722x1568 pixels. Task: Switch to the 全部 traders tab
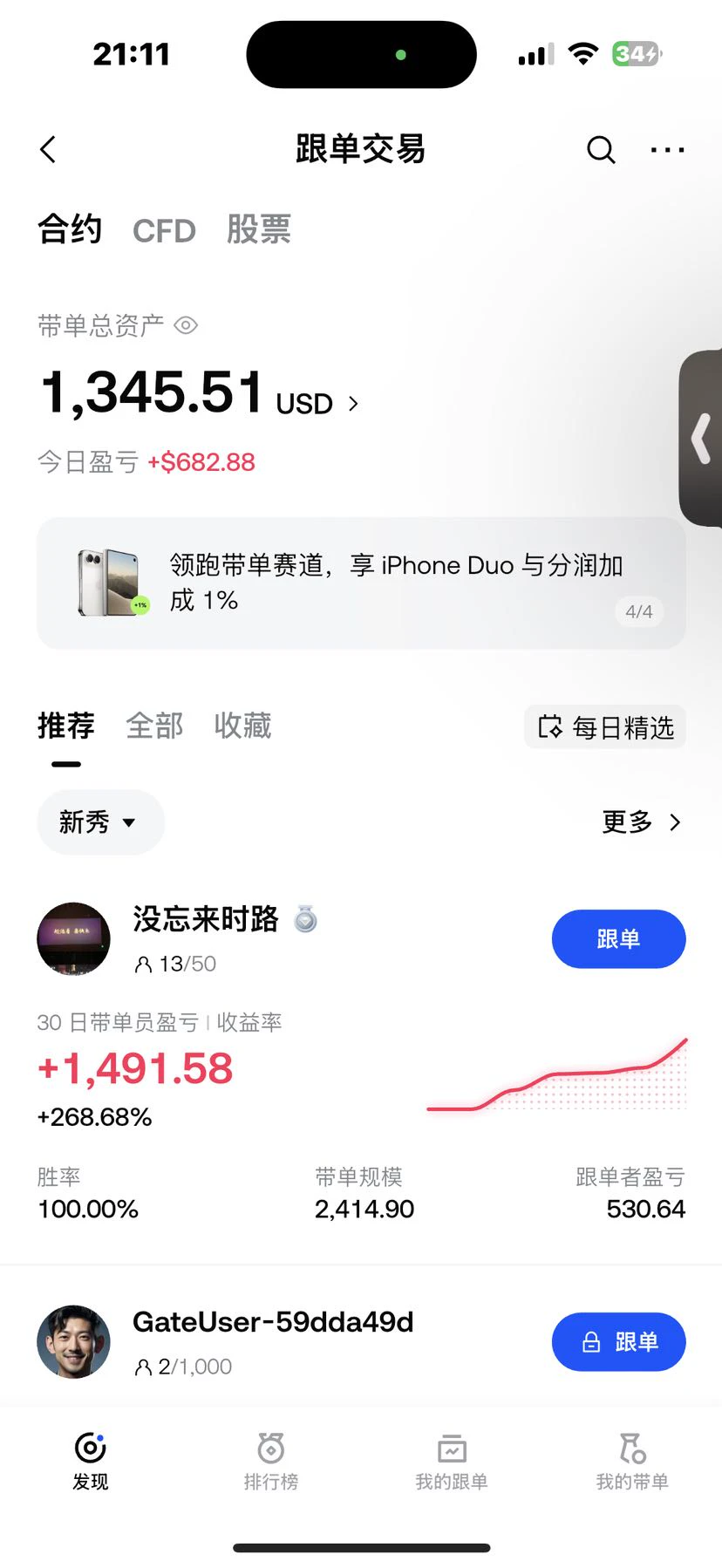pos(154,726)
